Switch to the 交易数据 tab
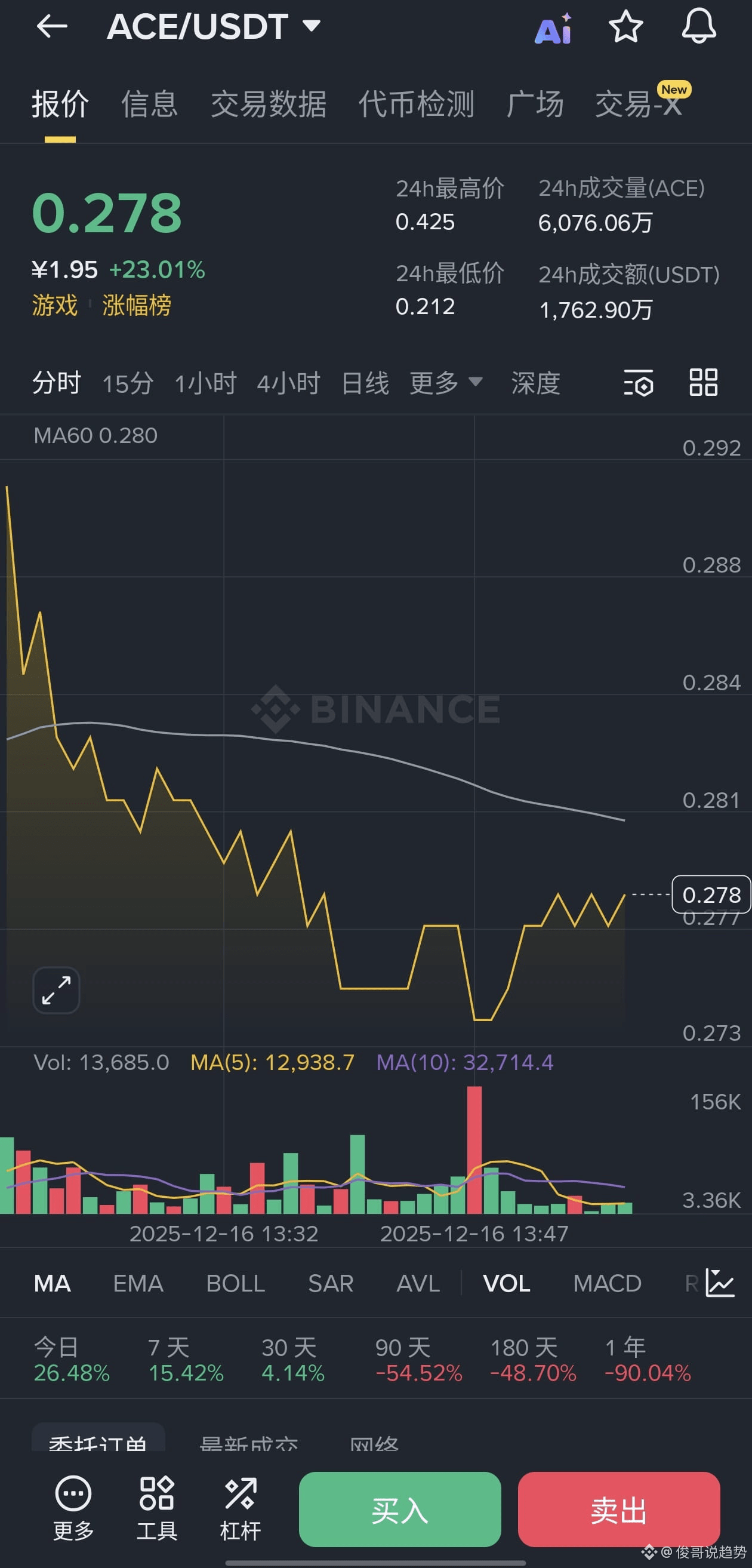The image size is (752, 1568). point(269,104)
